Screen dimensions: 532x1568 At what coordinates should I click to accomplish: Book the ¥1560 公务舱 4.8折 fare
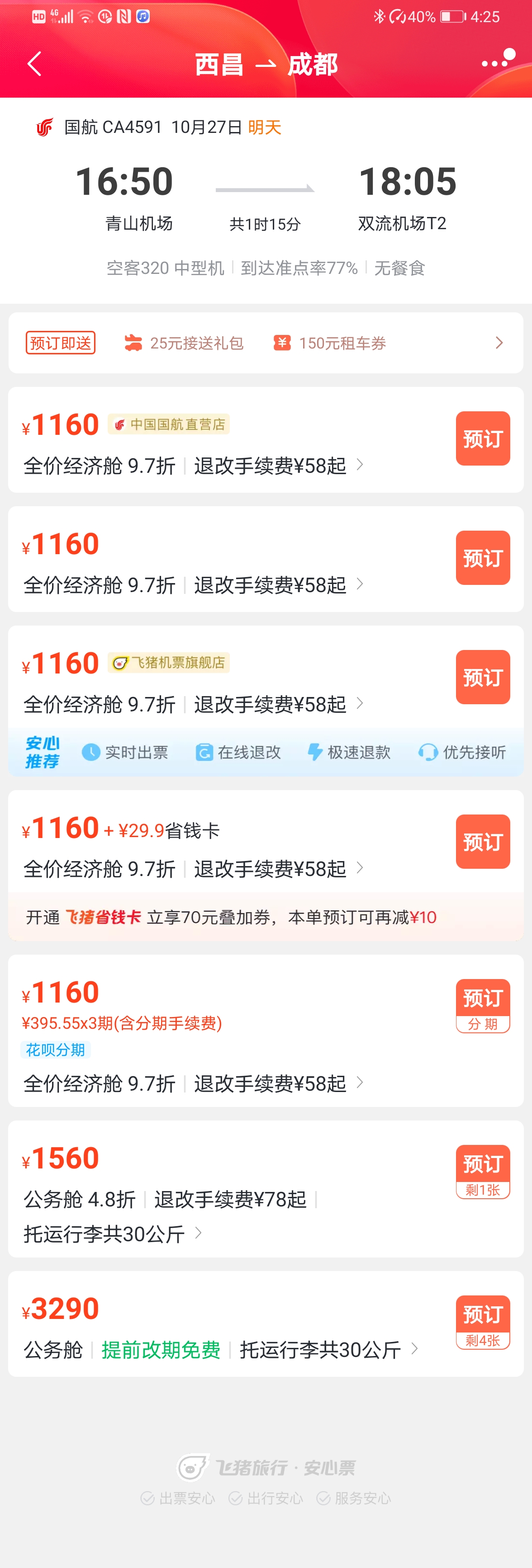click(482, 1172)
